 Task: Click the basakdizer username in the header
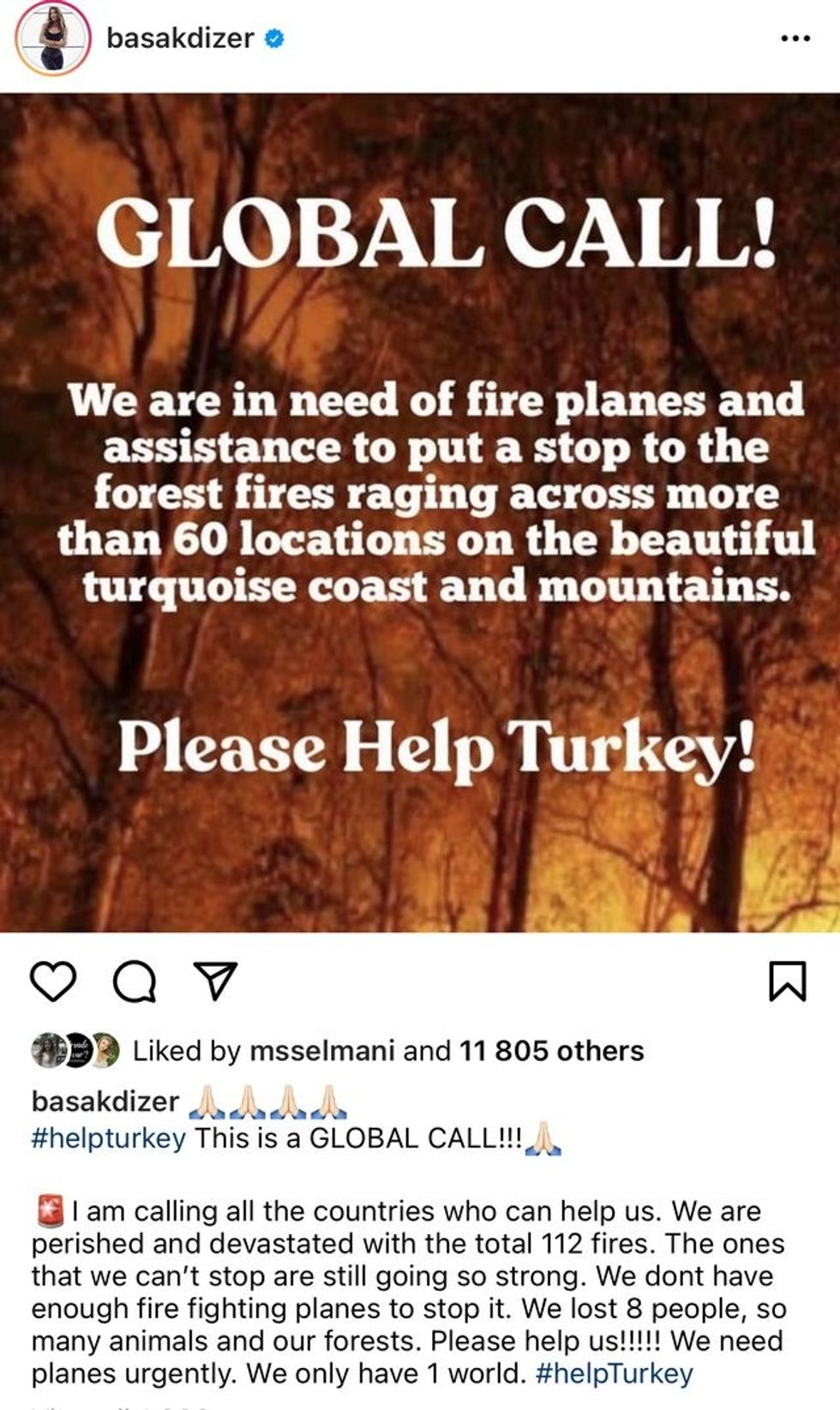pos(181,37)
